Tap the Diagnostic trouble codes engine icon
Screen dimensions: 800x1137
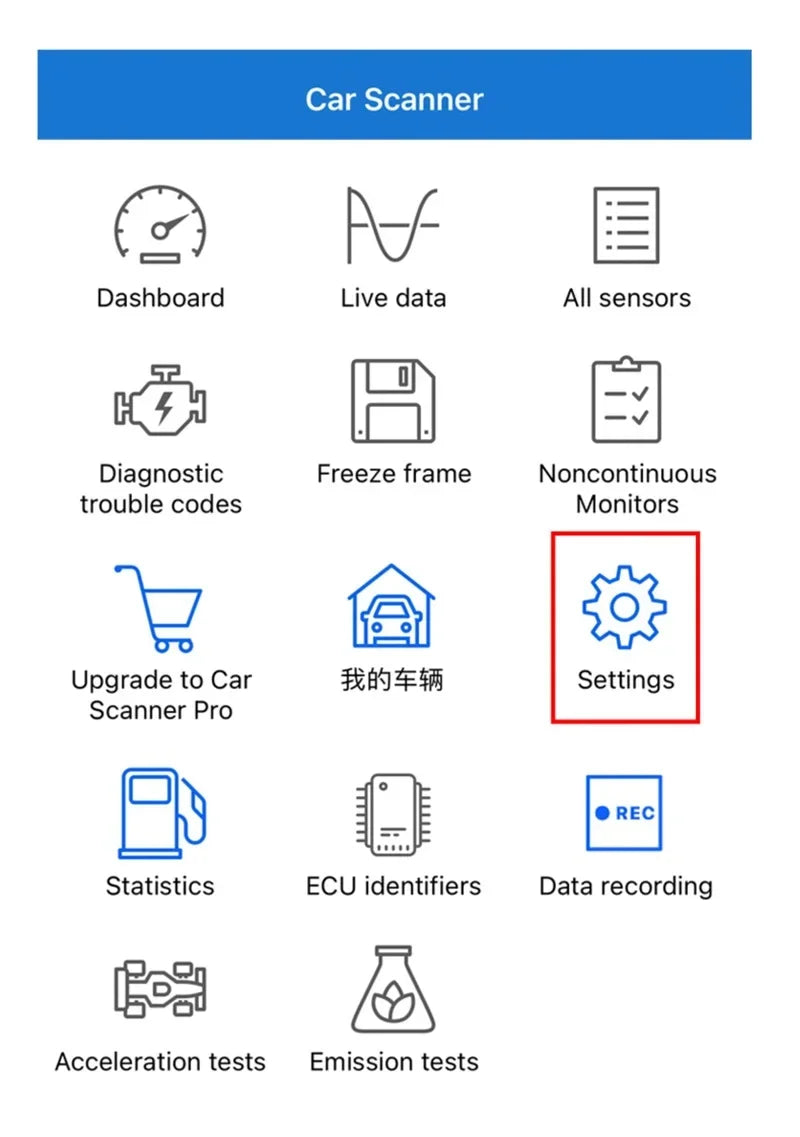pyautogui.click(x=160, y=398)
